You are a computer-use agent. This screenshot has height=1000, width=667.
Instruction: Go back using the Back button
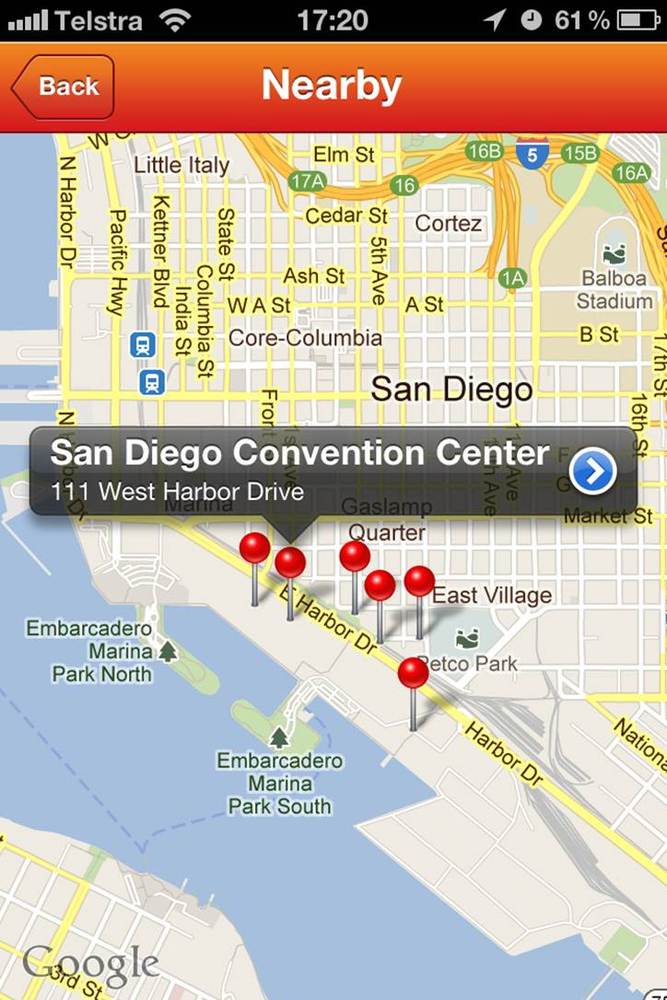click(x=63, y=87)
